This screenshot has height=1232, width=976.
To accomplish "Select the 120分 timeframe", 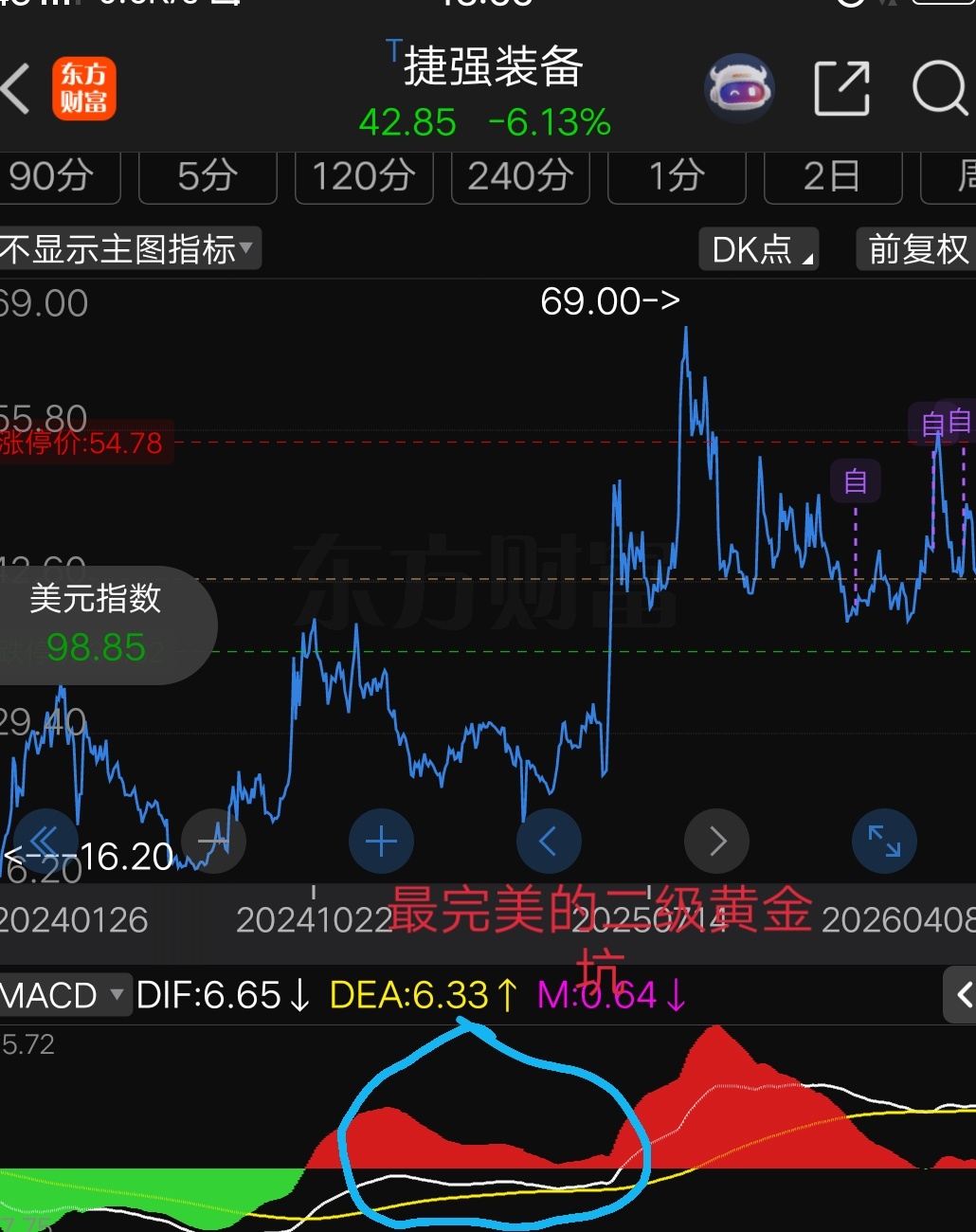I will 364,177.
